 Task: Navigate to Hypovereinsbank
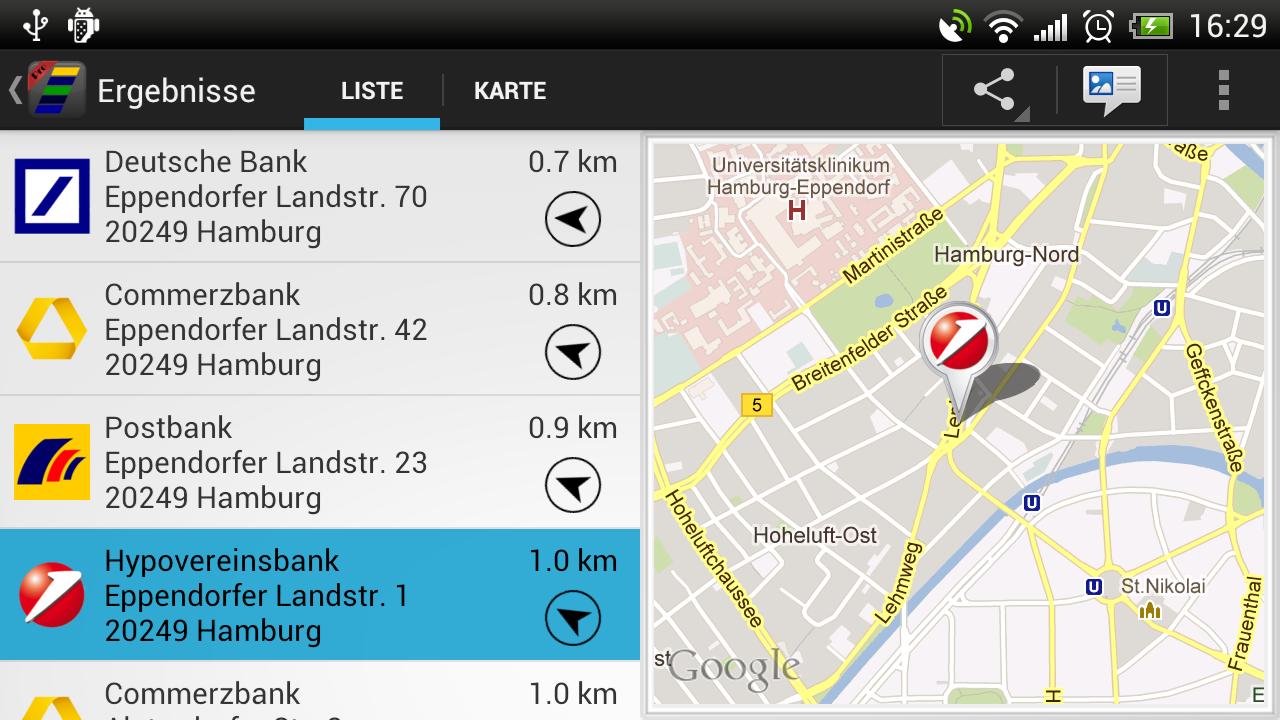[573, 619]
